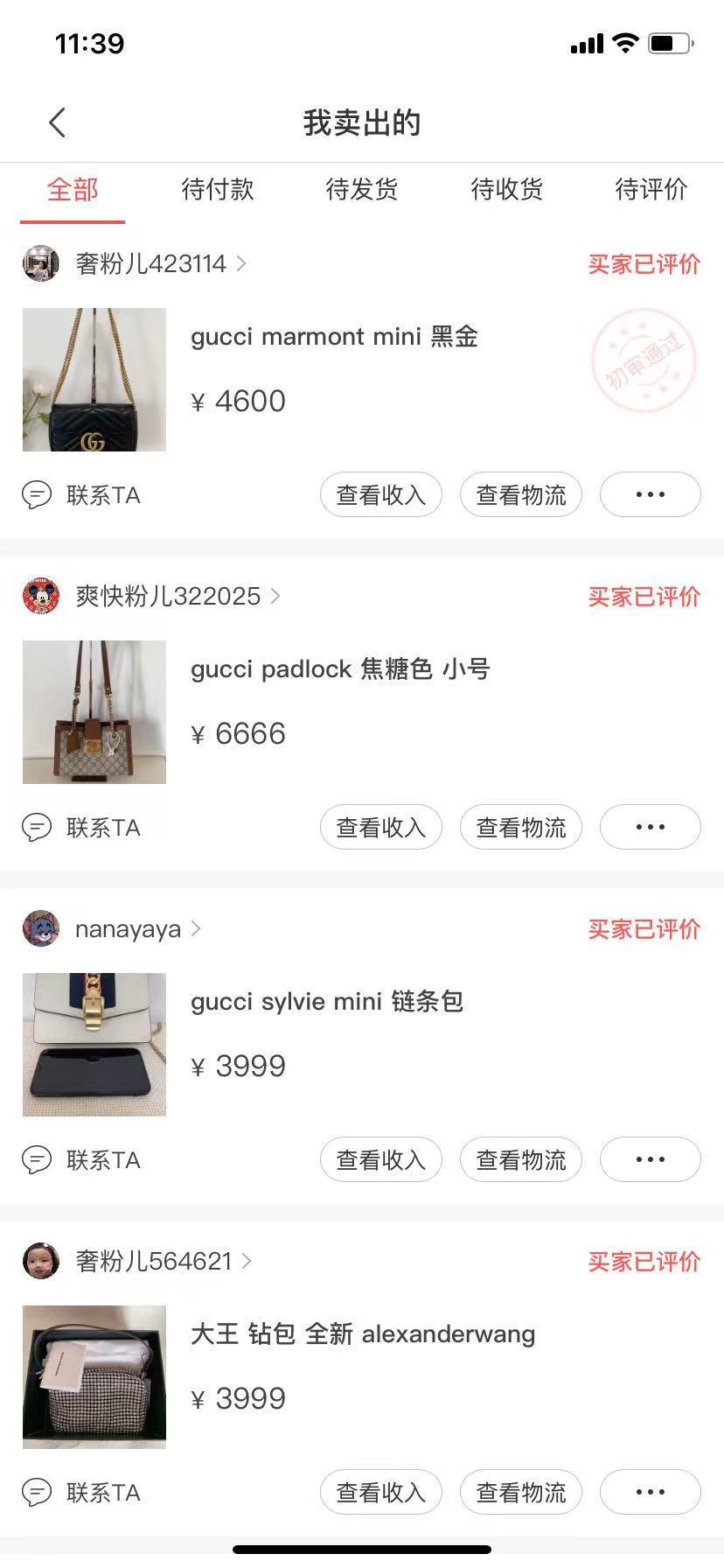724x1568 pixels.
Task: Open buyer profile nanayaya
Action: pos(128,928)
